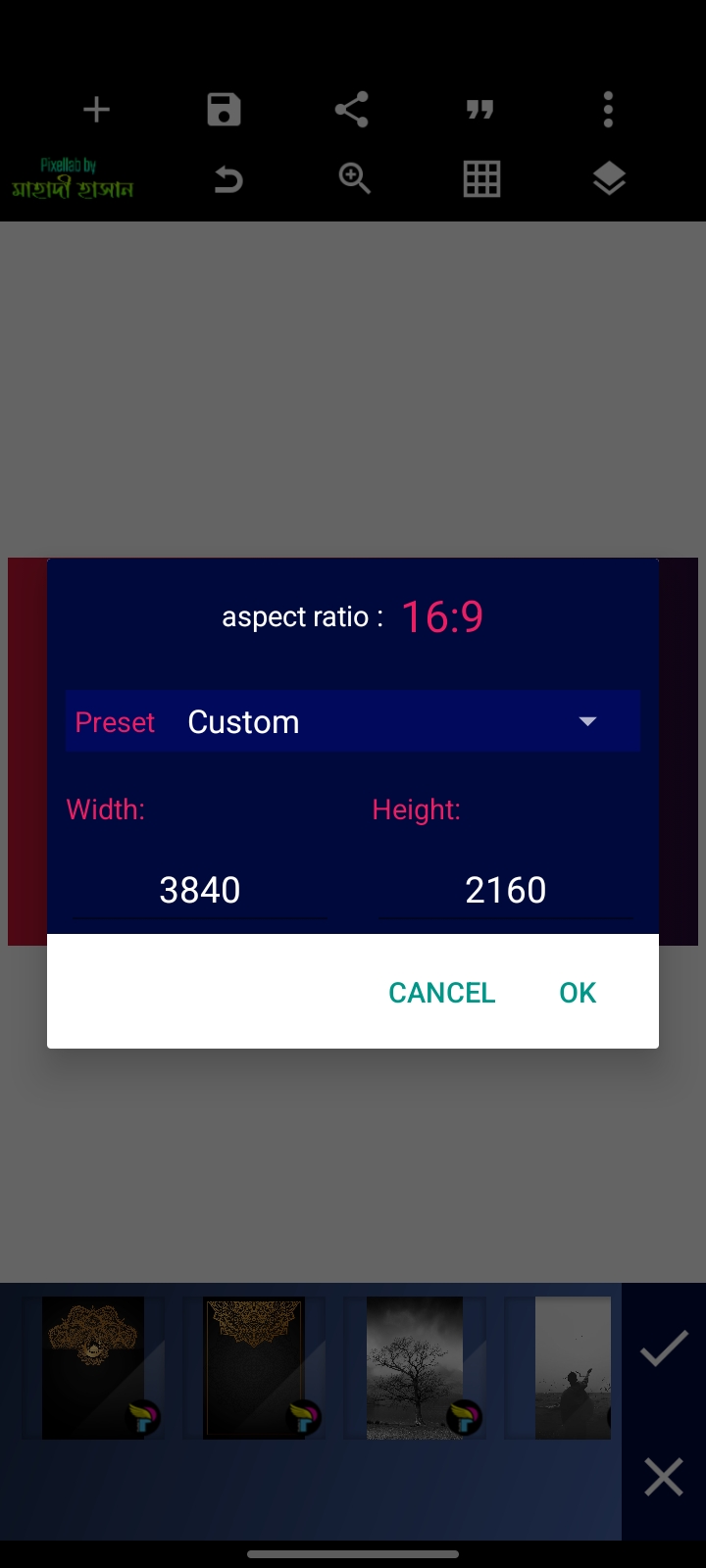Viewport: 706px width, 1568px height.
Task: Select the gold mandala background thumbnail
Action: coord(95,1368)
